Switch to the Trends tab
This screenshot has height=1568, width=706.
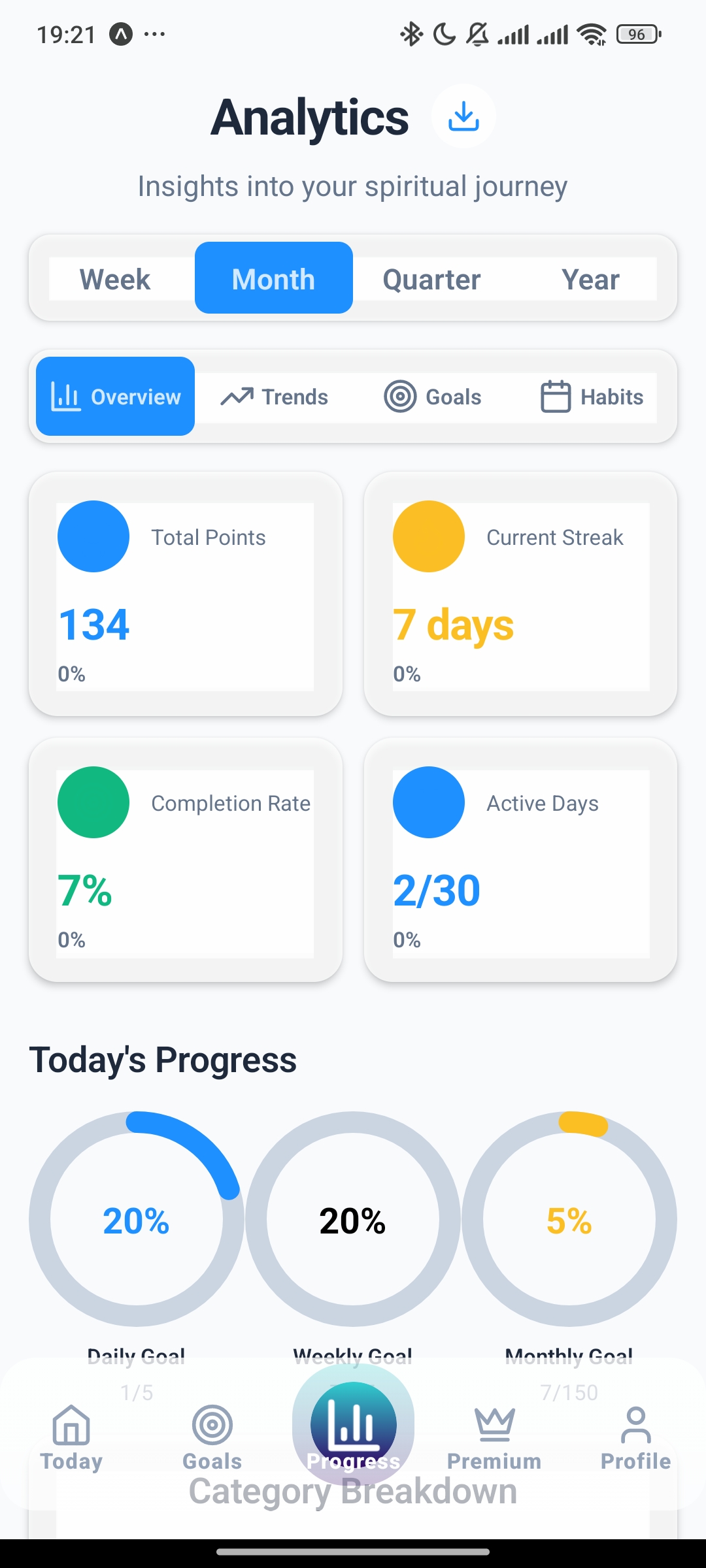pyautogui.click(x=275, y=396)
